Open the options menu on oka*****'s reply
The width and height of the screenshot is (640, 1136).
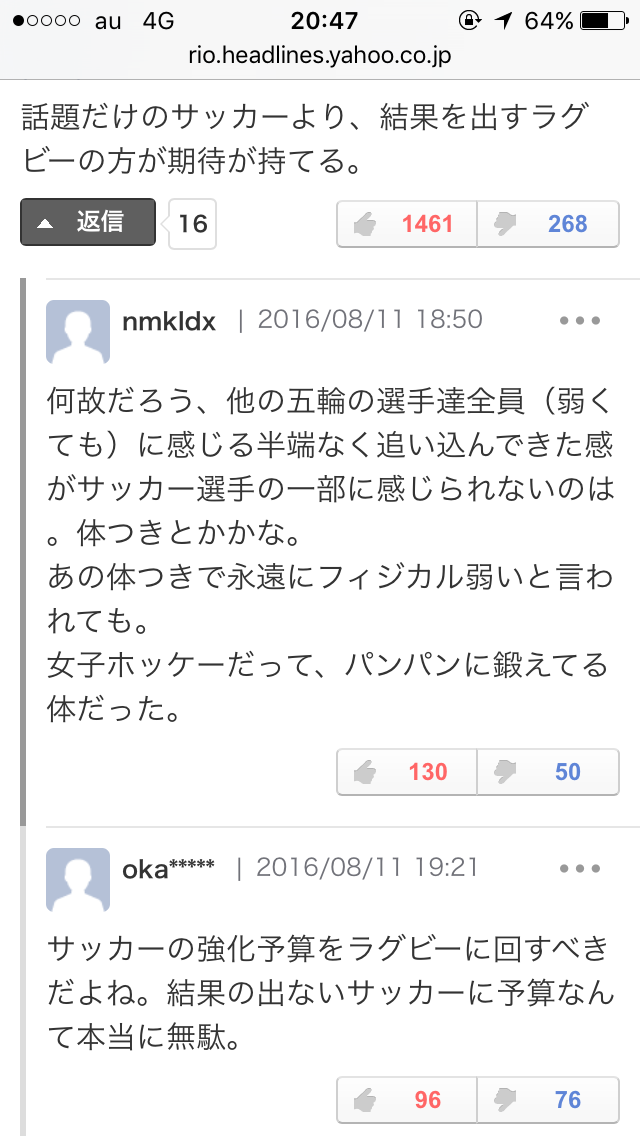tap(580, 868)
